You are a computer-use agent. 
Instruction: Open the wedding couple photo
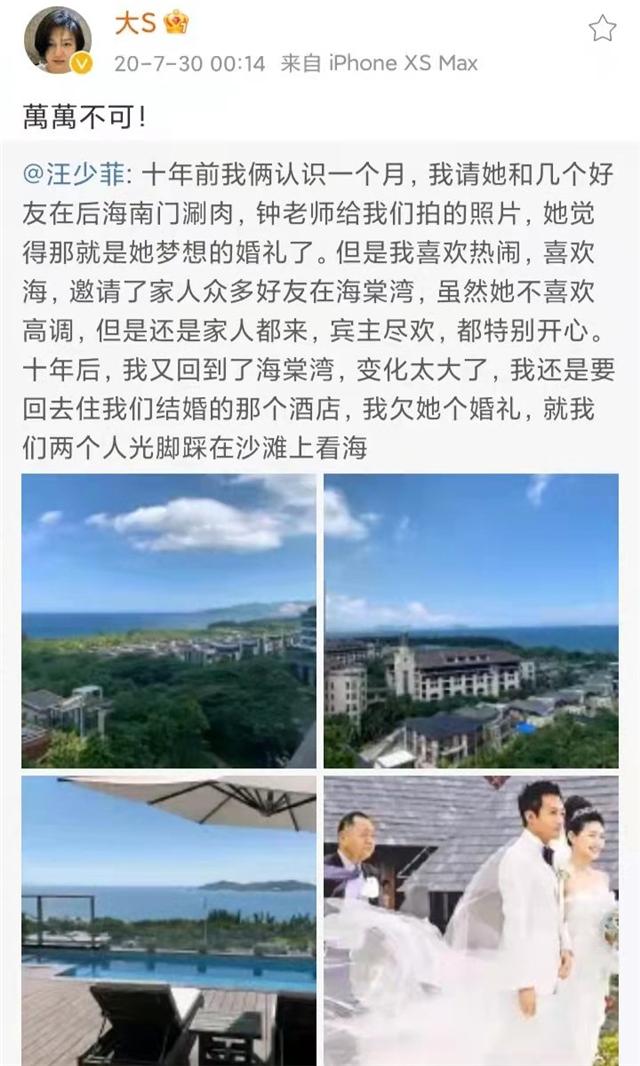pos(470,920)
